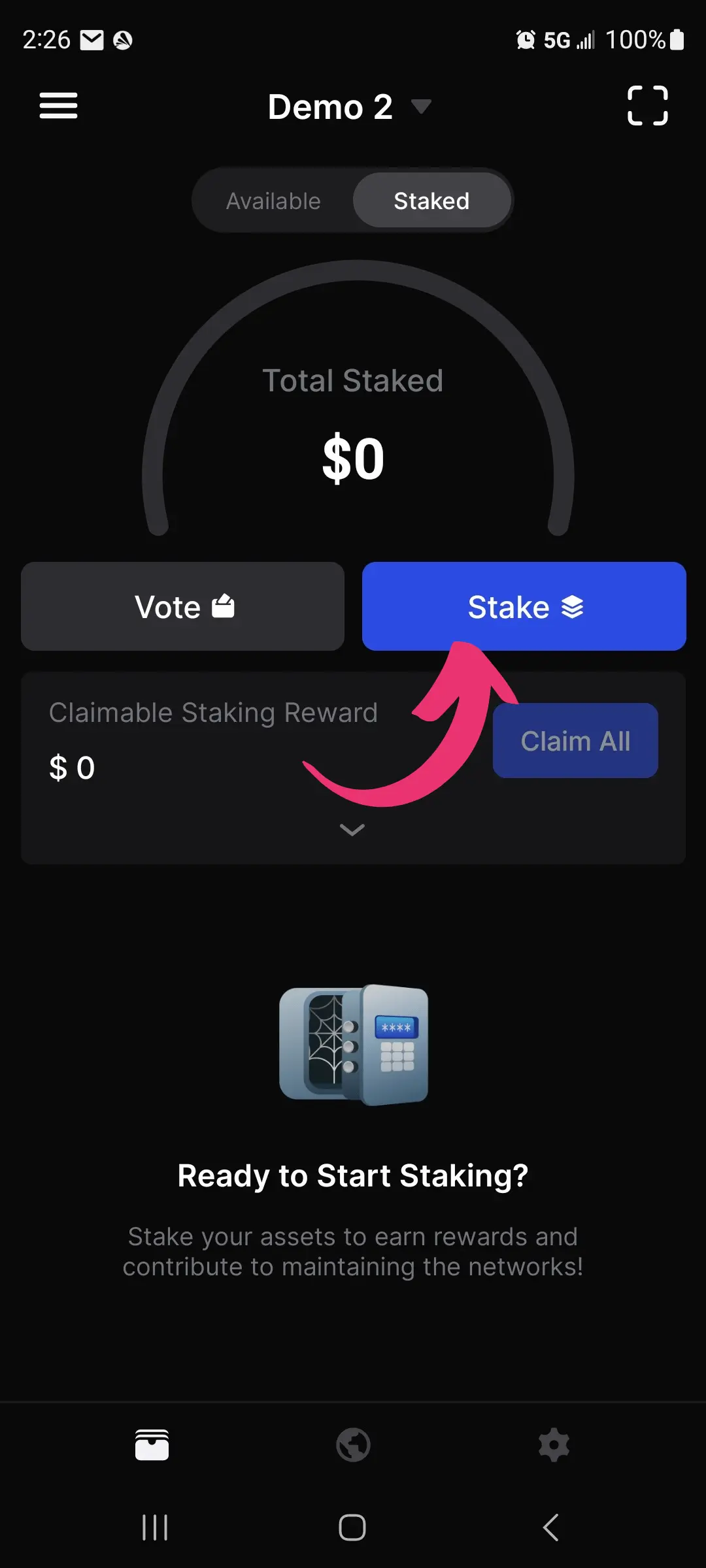The height and width of the screenshot is (1568, 706).
Task: Switch to the Available tab
Action: (273, 201)
